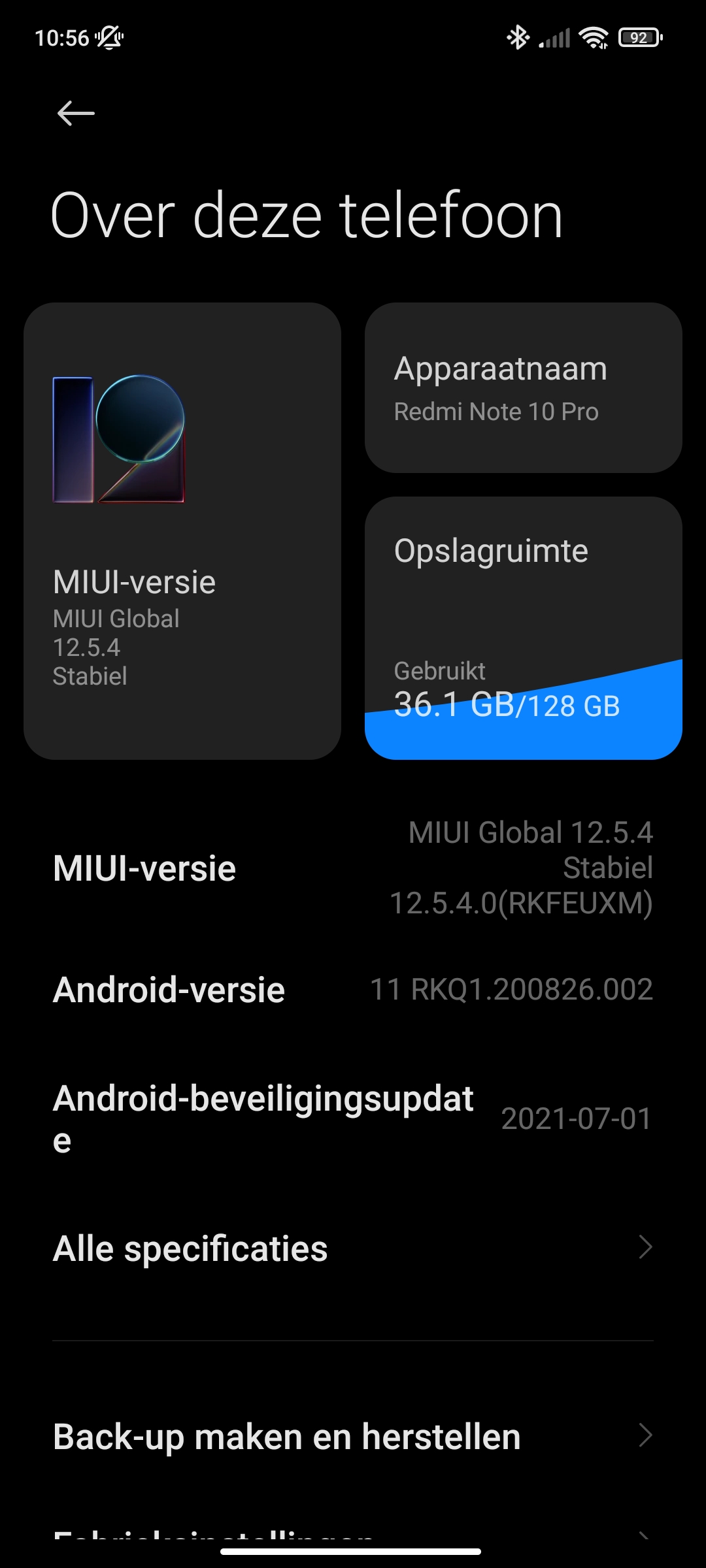706x1568 pixels.
Task: Tap the MIUI-versie row in the list
Action: pos(353,868)
